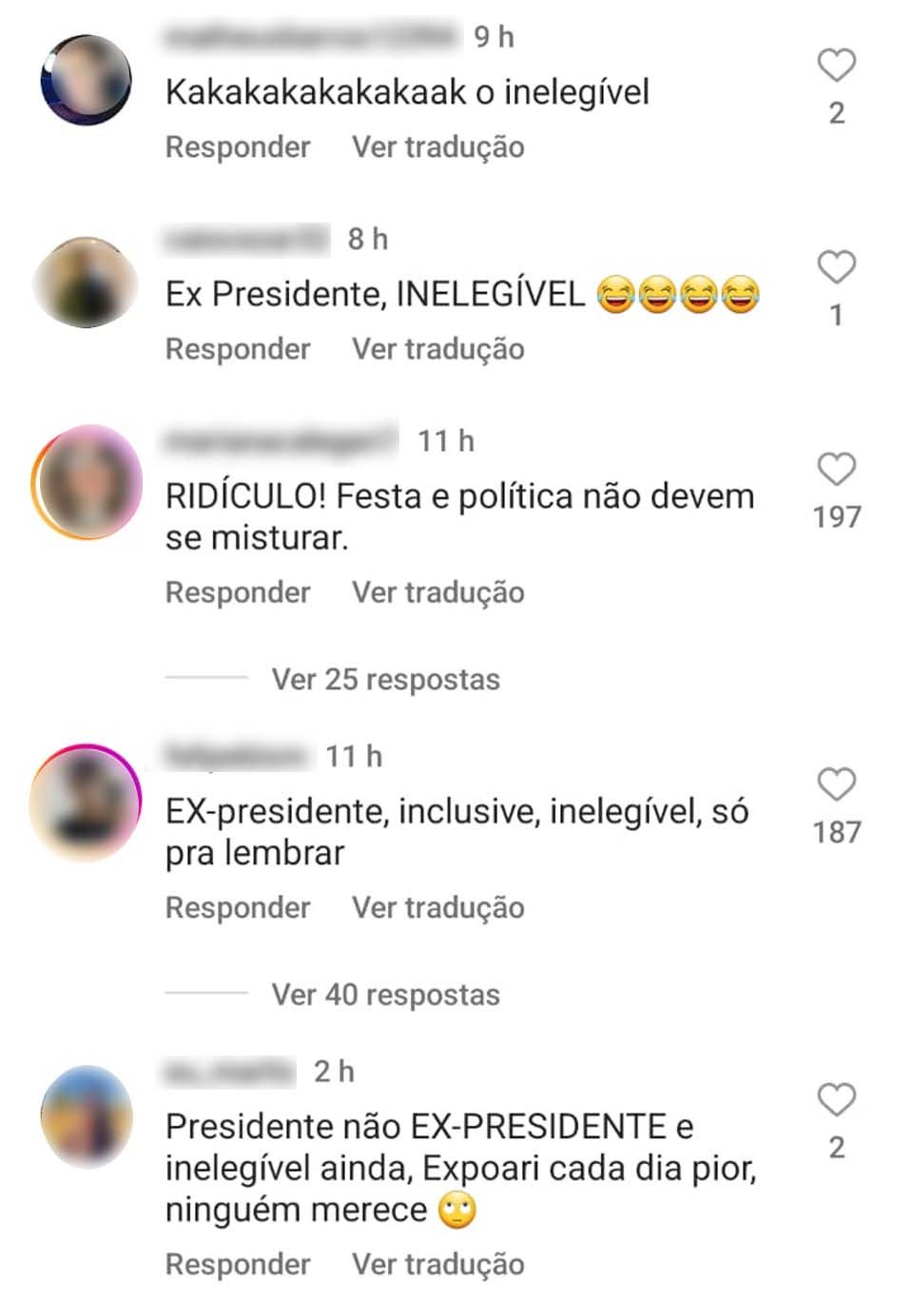The height and width of the screenshot is (1316, 913).
Task: Translate the 'Kakakakakakakaak o inelegível' comment
Action: pos(437,147)
